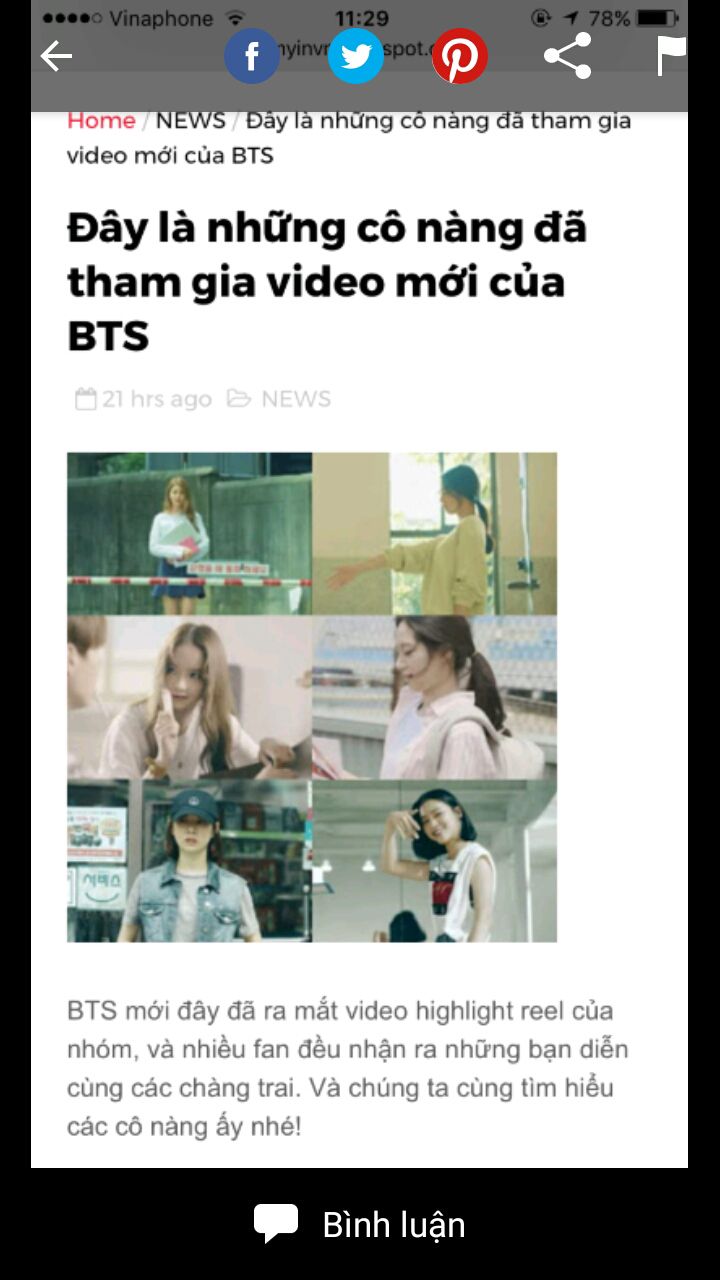
Task: Report this article with the flag icon
Action: tap(671, 56)
